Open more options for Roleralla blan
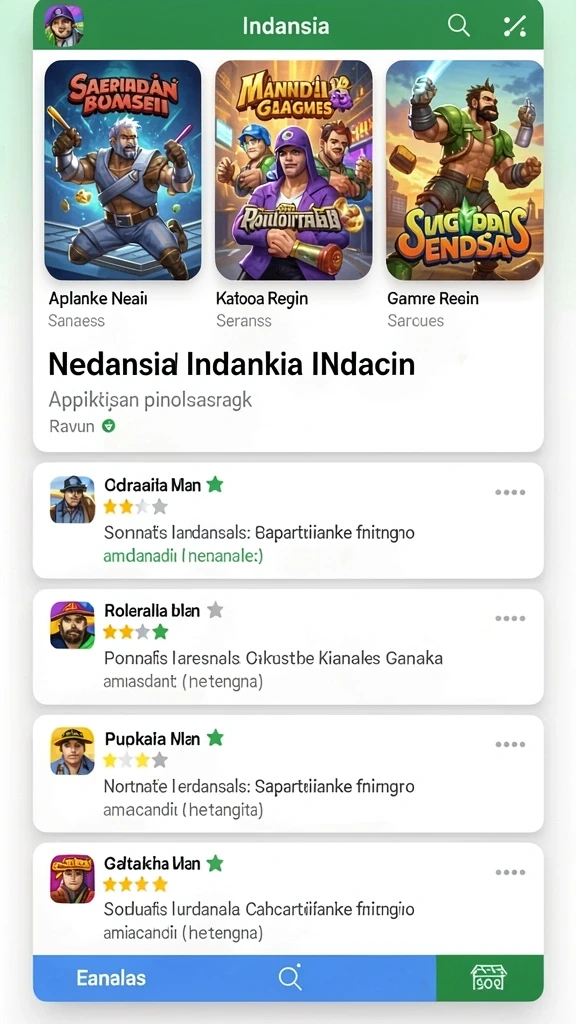Screen dimensions: 576x1024 [x=510, y=618]
